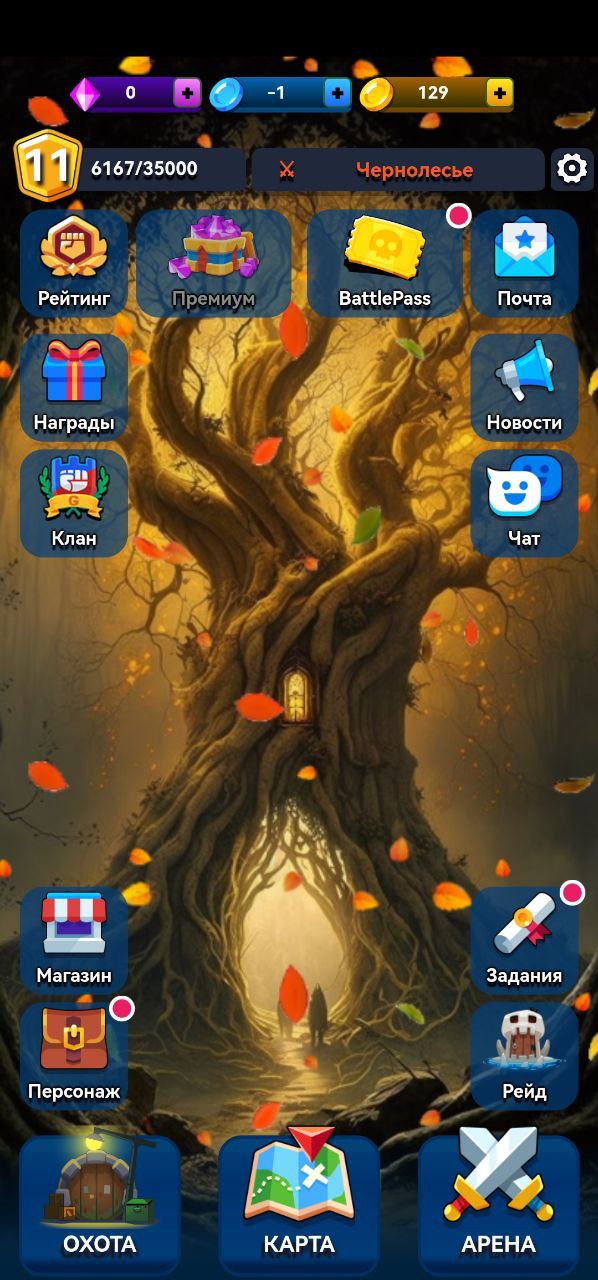Check the Почта mailbox
The width and height of the screenshot is (598, 1280).
click(524, 263)
